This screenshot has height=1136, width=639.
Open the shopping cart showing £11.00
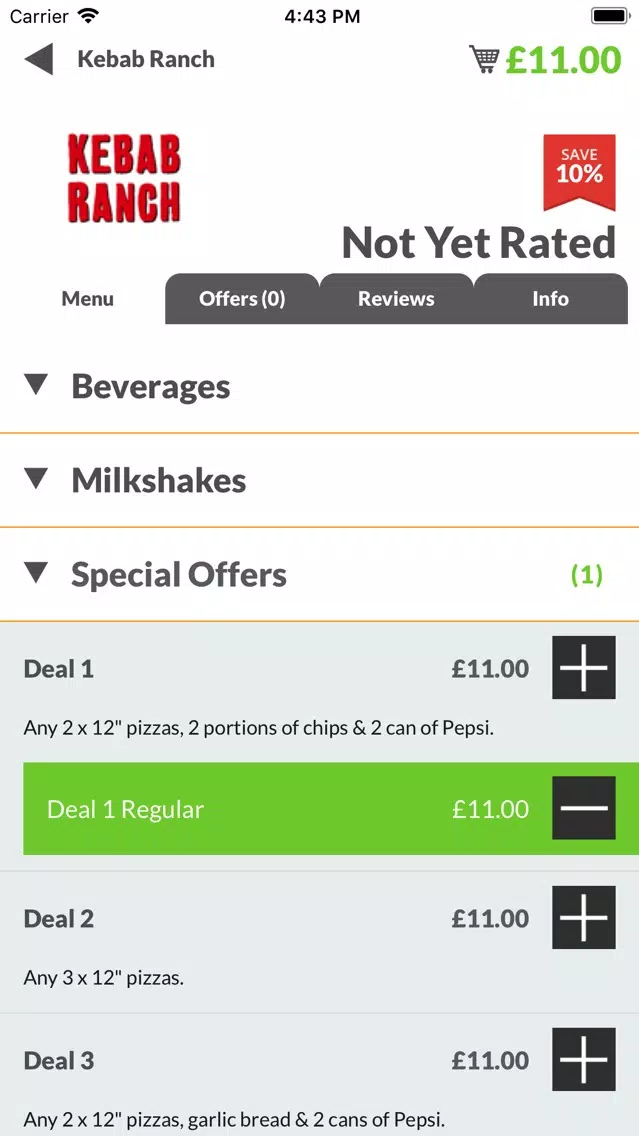point(545,59)
